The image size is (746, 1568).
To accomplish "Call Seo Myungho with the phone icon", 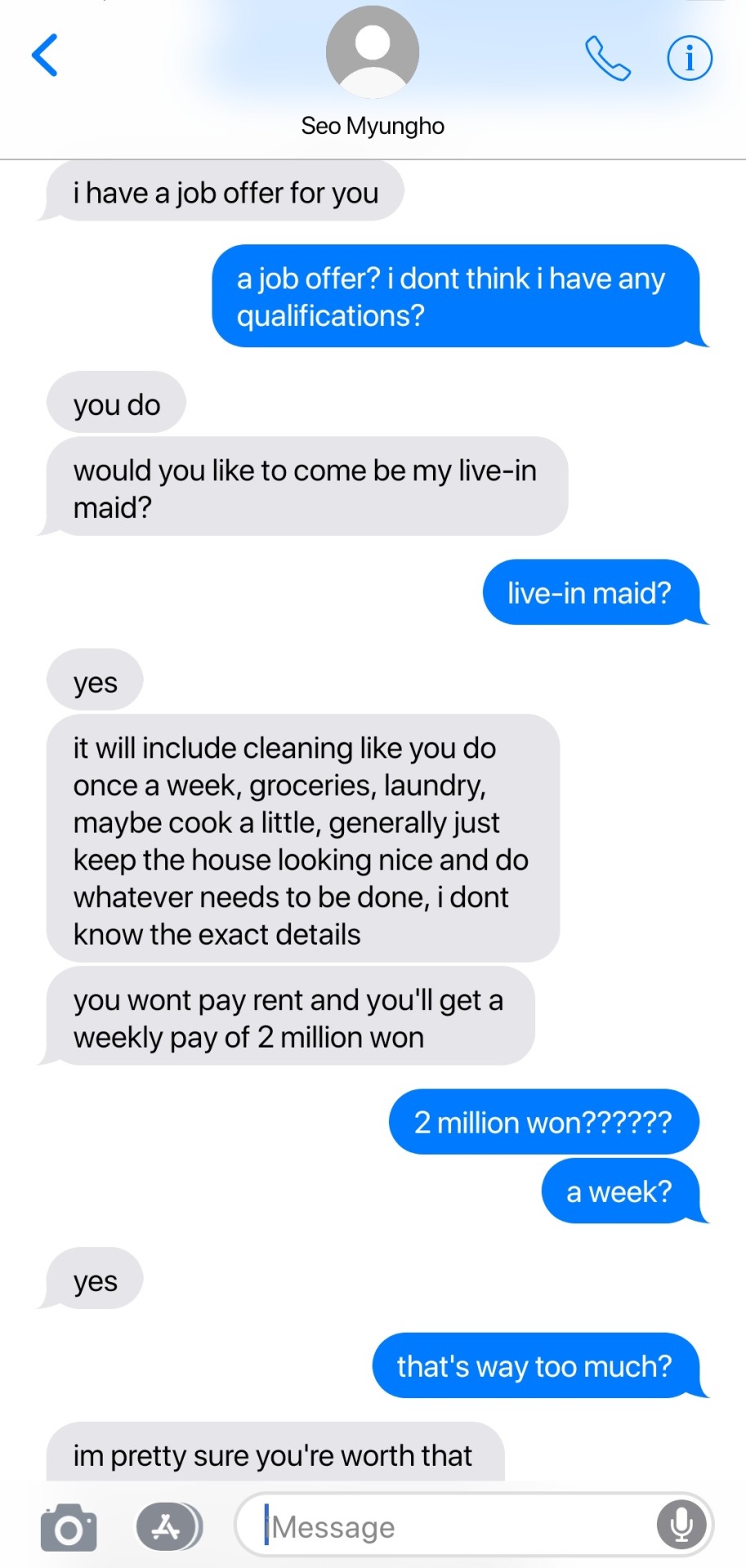I will click(608, 58).
